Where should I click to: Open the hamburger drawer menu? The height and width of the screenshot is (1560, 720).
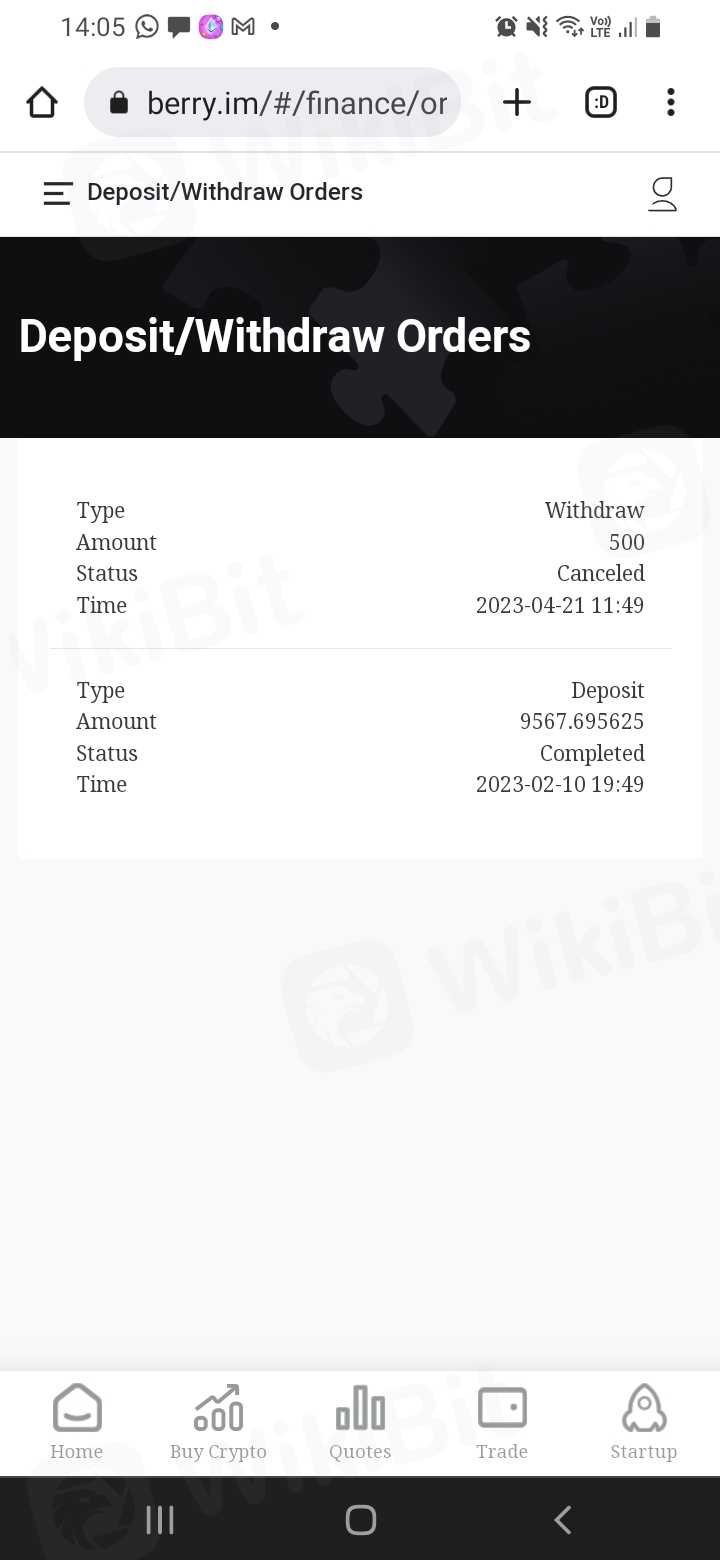point(58,193)
